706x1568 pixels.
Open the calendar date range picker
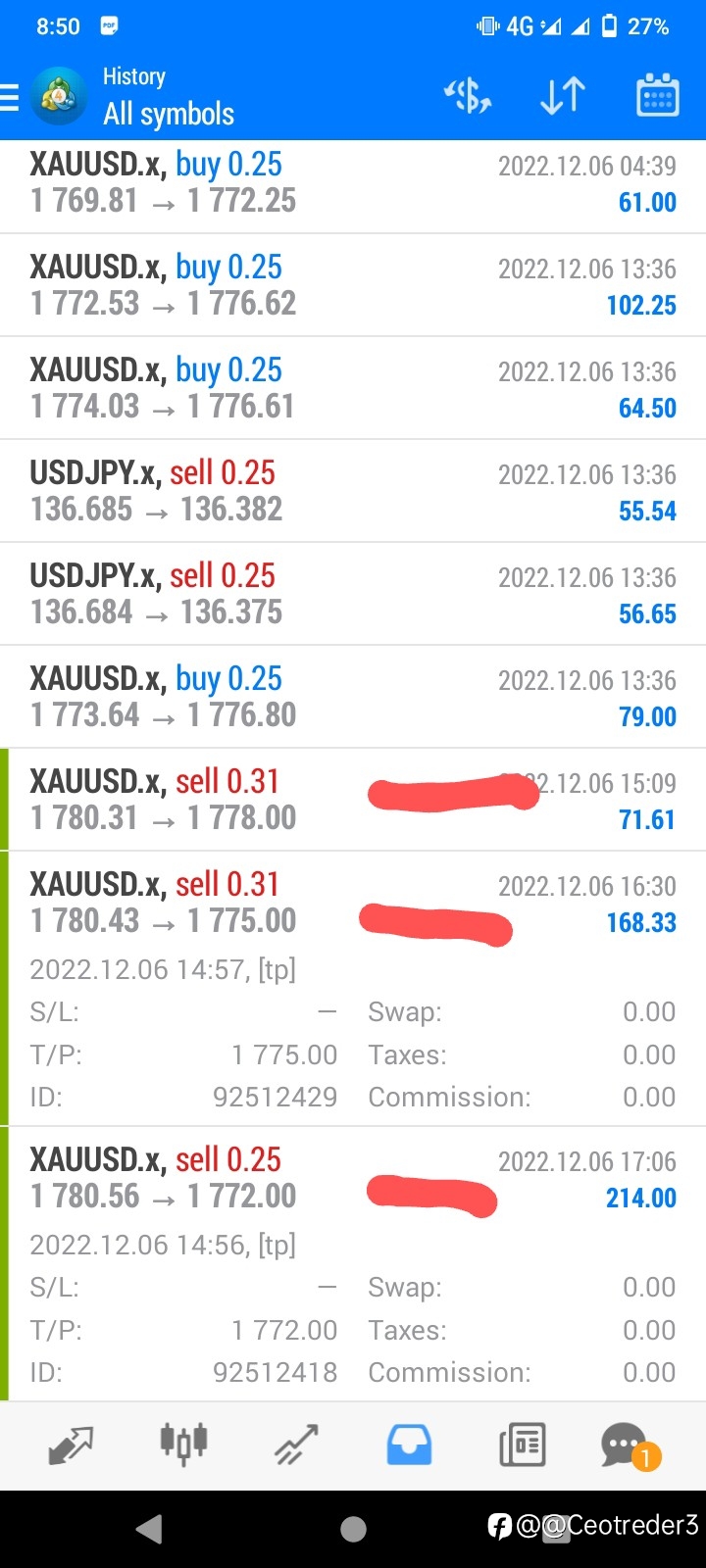tap(658, 95)
